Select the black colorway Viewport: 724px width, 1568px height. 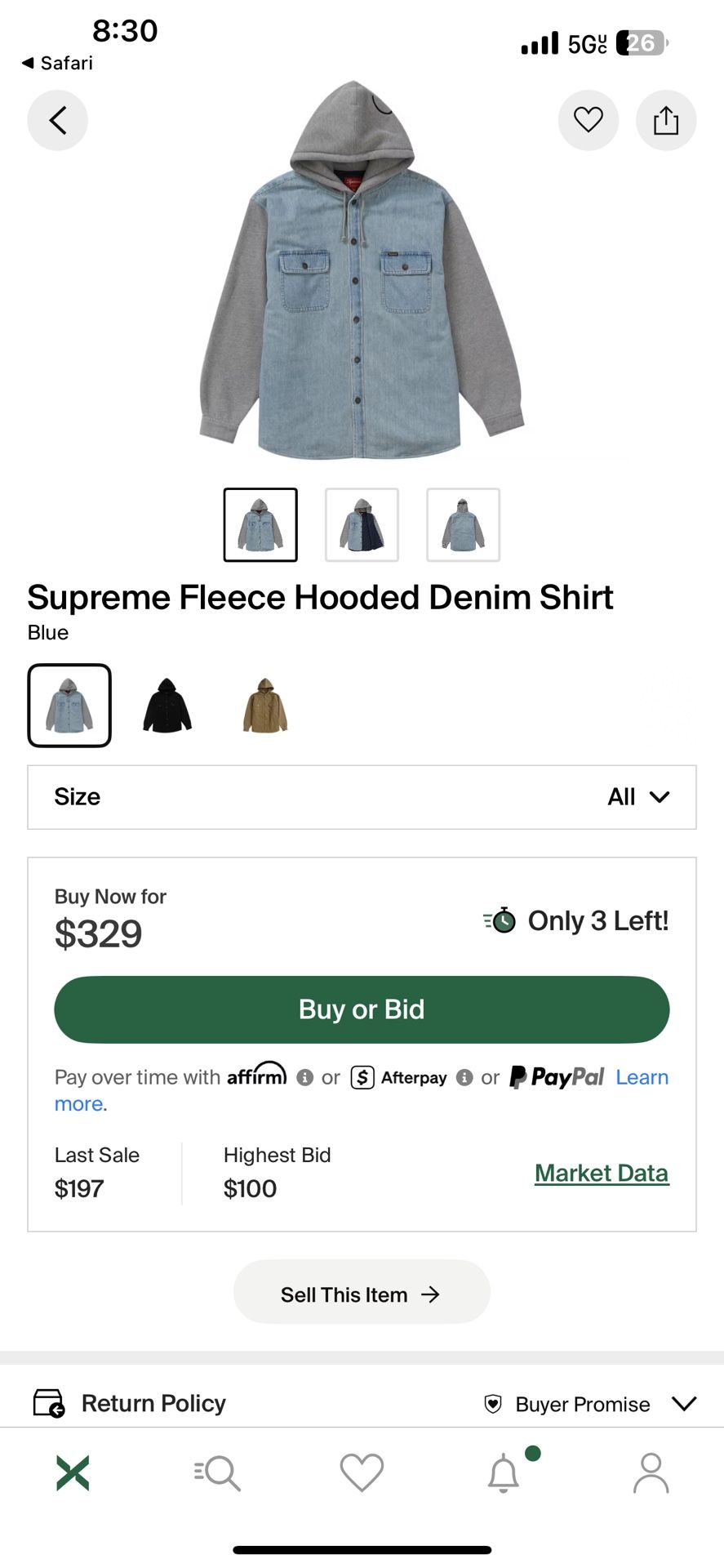[167, 706]
